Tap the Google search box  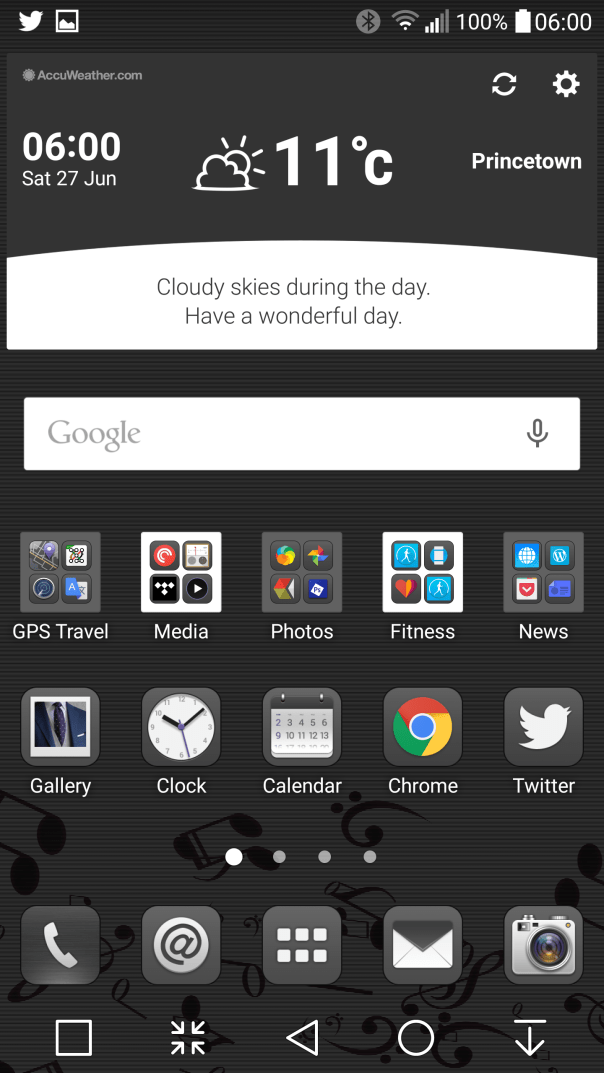(270, 434)
